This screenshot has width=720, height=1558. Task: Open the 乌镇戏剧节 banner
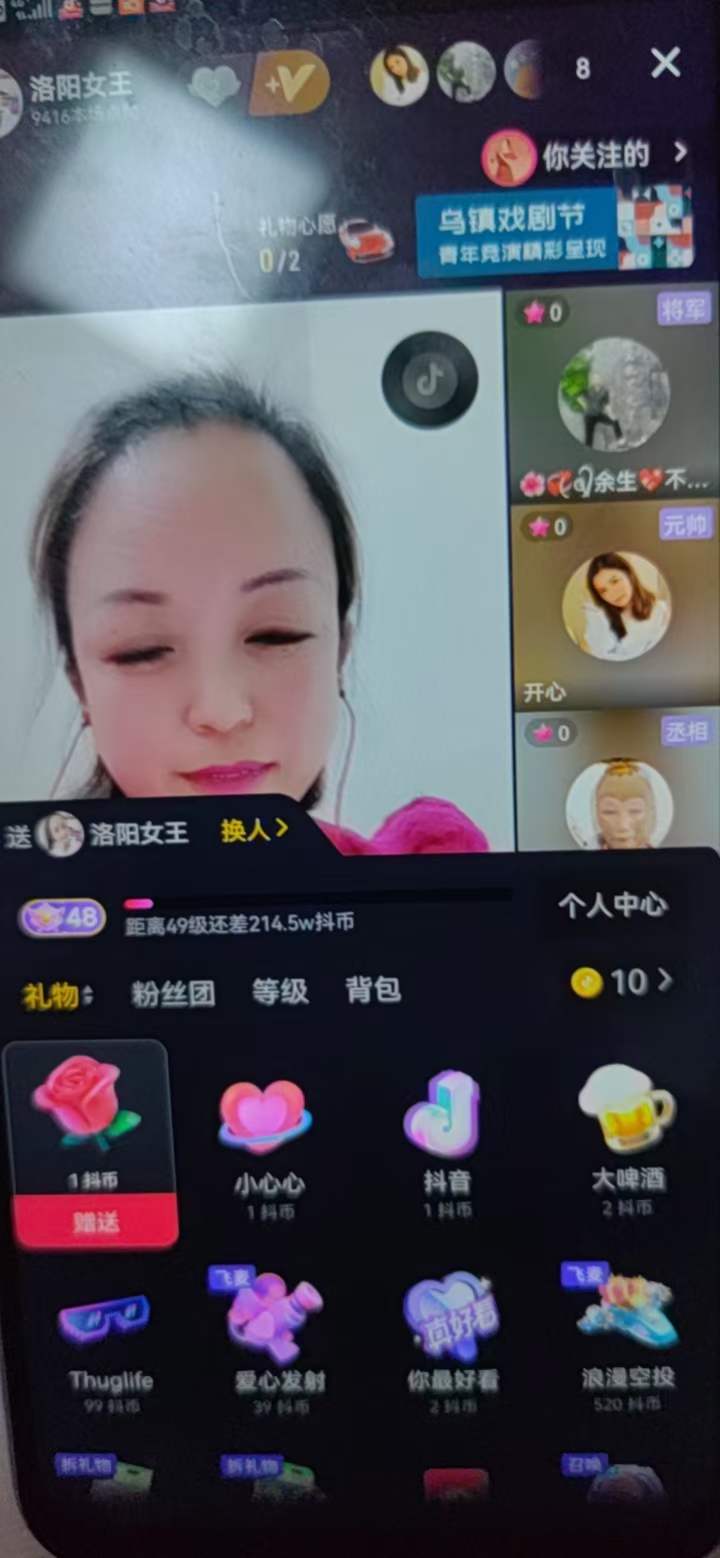[x=555, y=231]
